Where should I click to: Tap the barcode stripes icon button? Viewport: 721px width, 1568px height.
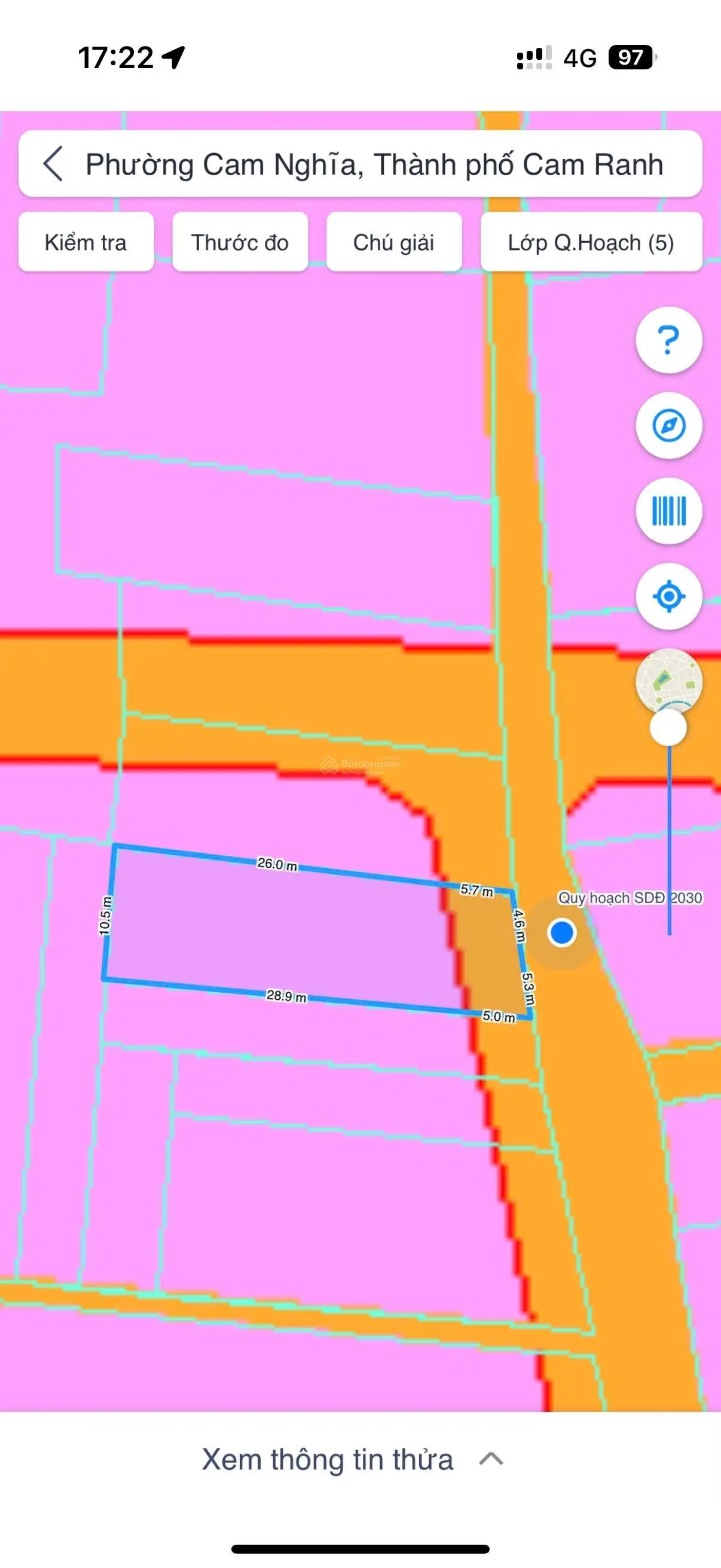point(668,511)
